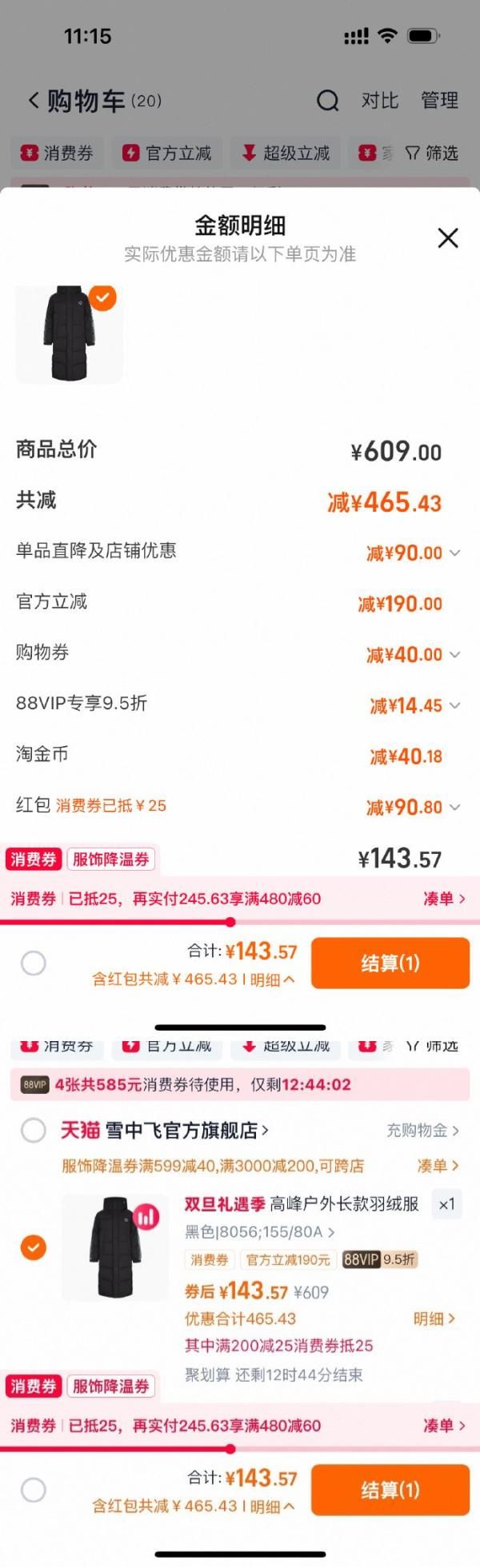Adjust the ×1 quantity of the down jacket
This screenshot has height=1568, width=480.
pyautogui.click(x=446, y=1204)
